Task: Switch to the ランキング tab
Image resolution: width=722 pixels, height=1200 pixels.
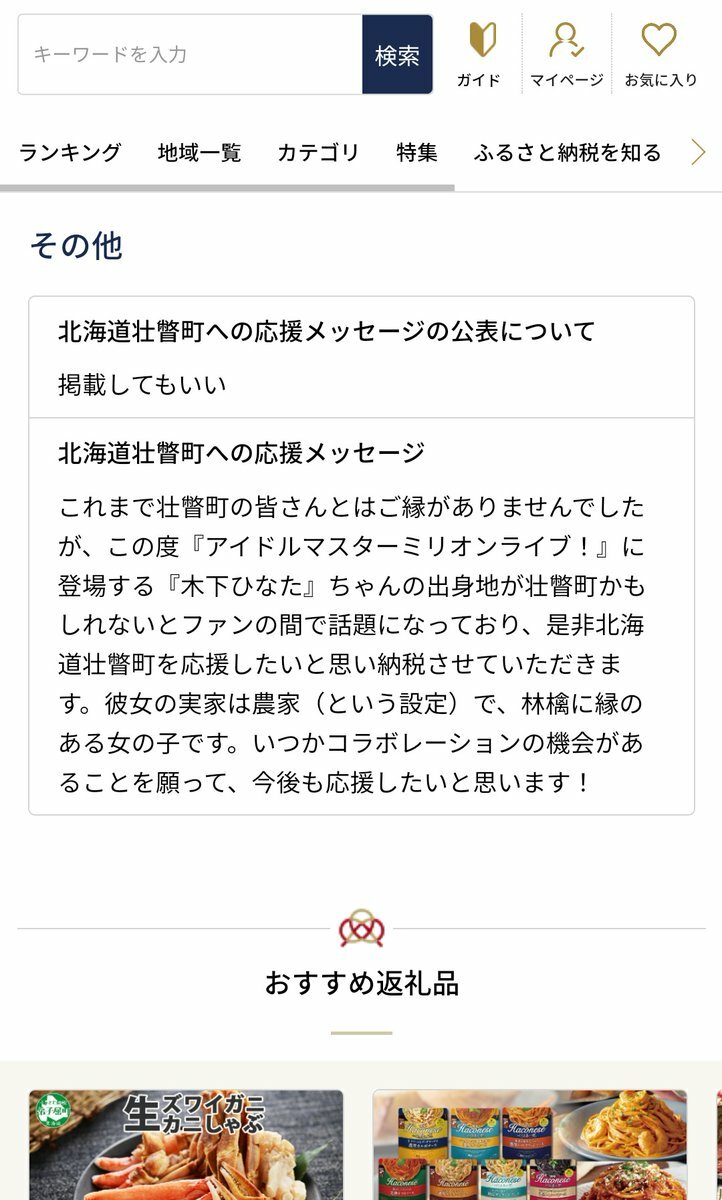Action: (70, 153)
